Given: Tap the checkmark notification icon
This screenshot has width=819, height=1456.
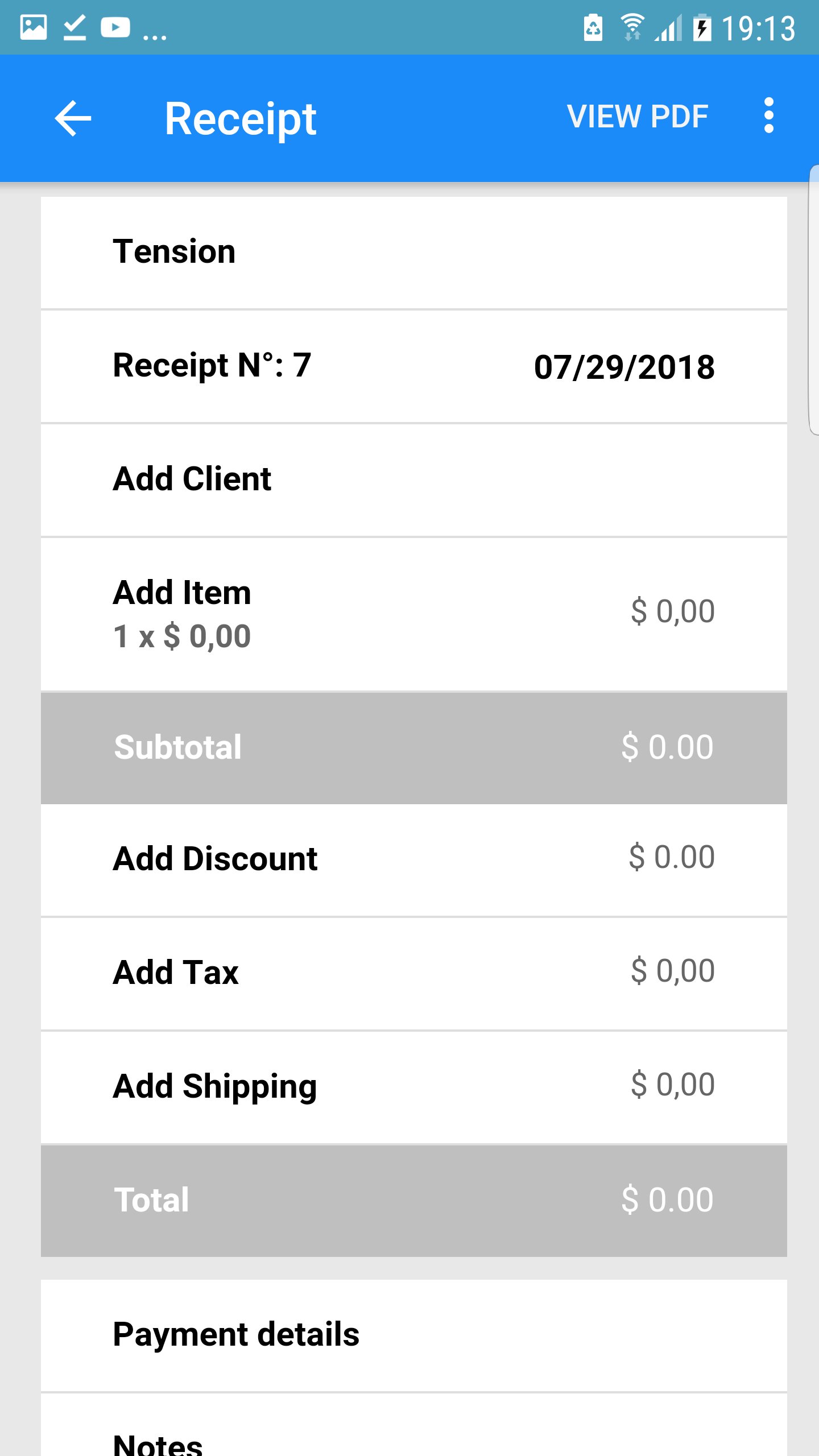Looking at the screenshot, I should pyautogui.click(x=73, y=28).
